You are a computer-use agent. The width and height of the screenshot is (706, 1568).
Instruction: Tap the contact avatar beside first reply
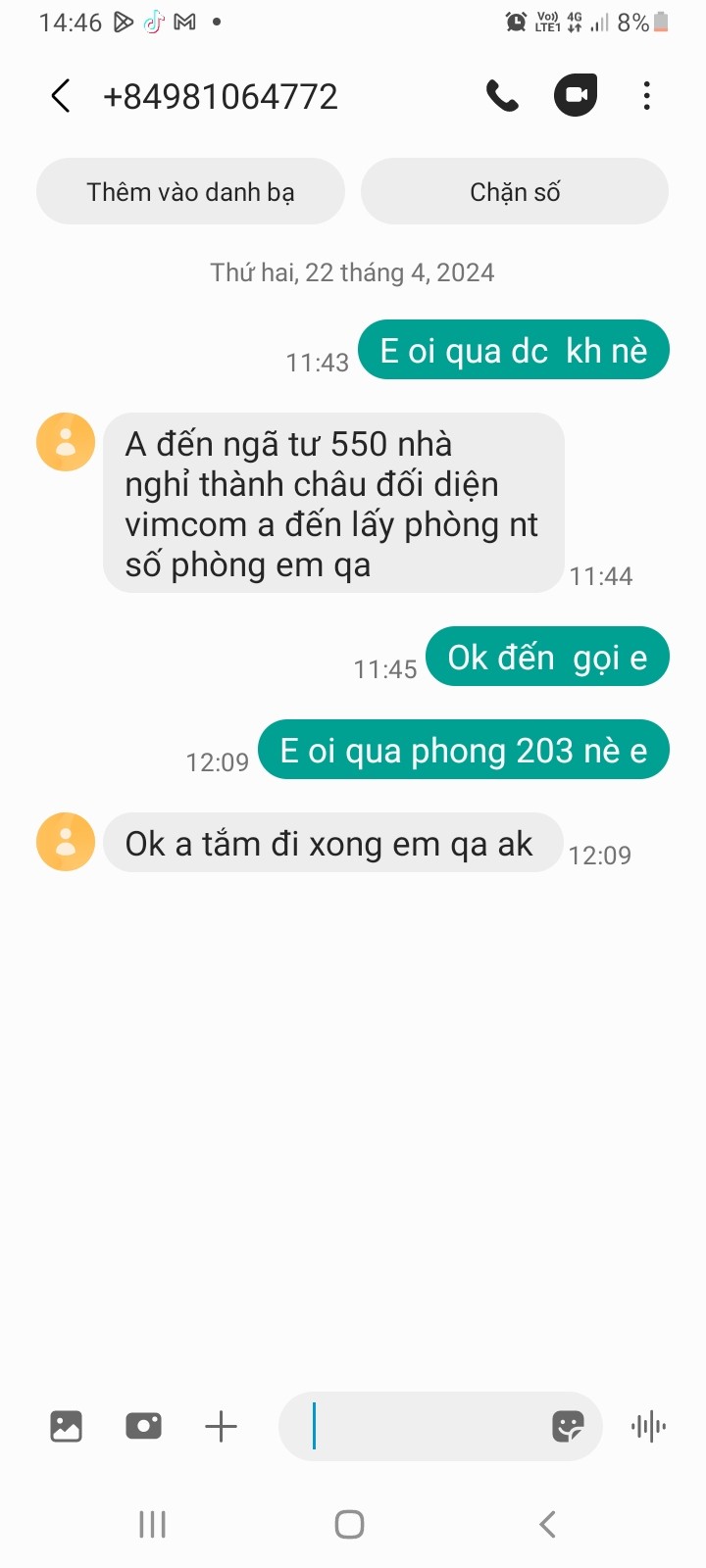click(66, 442)
